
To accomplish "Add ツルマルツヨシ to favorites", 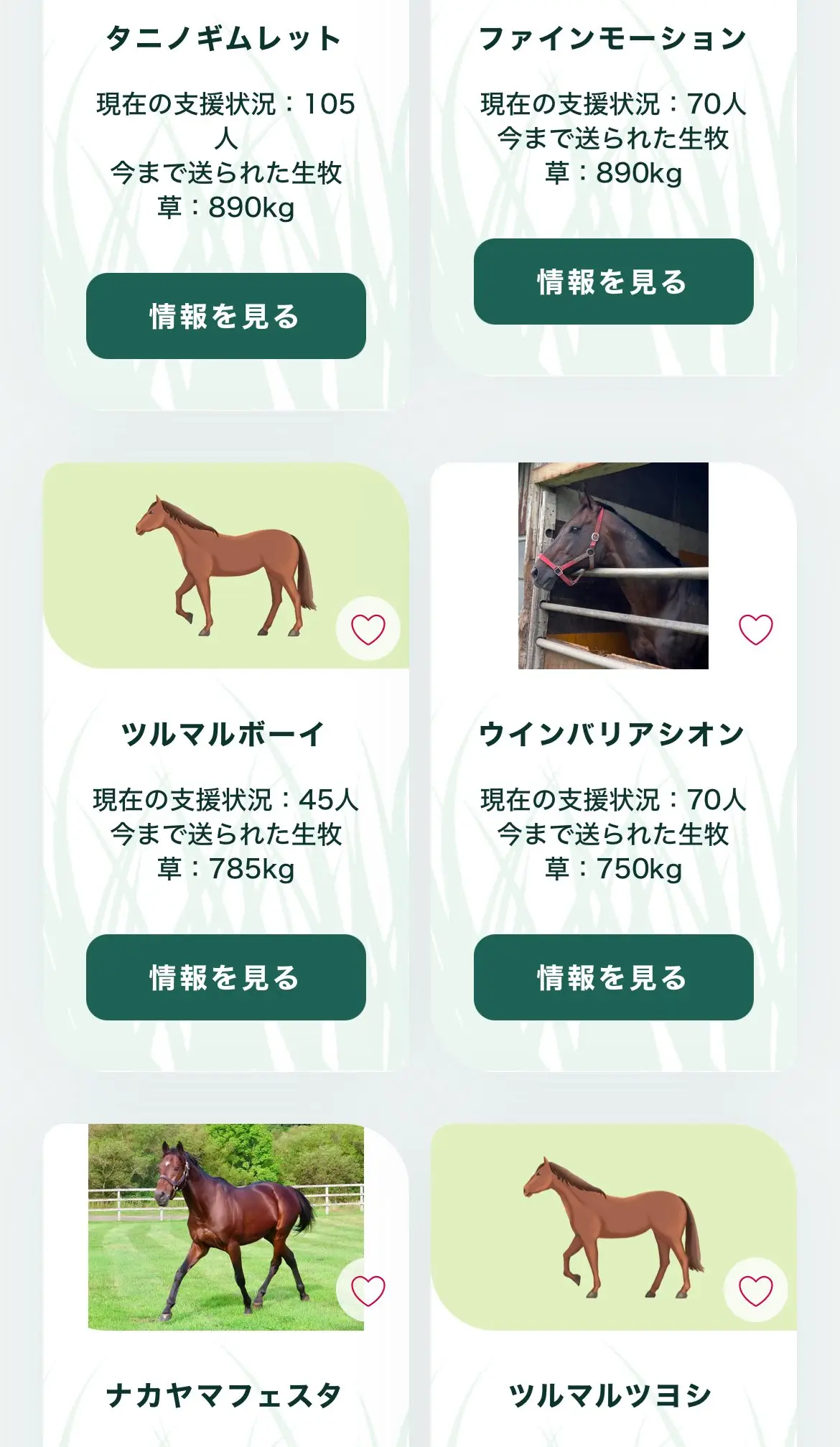I will point(756,1291).
